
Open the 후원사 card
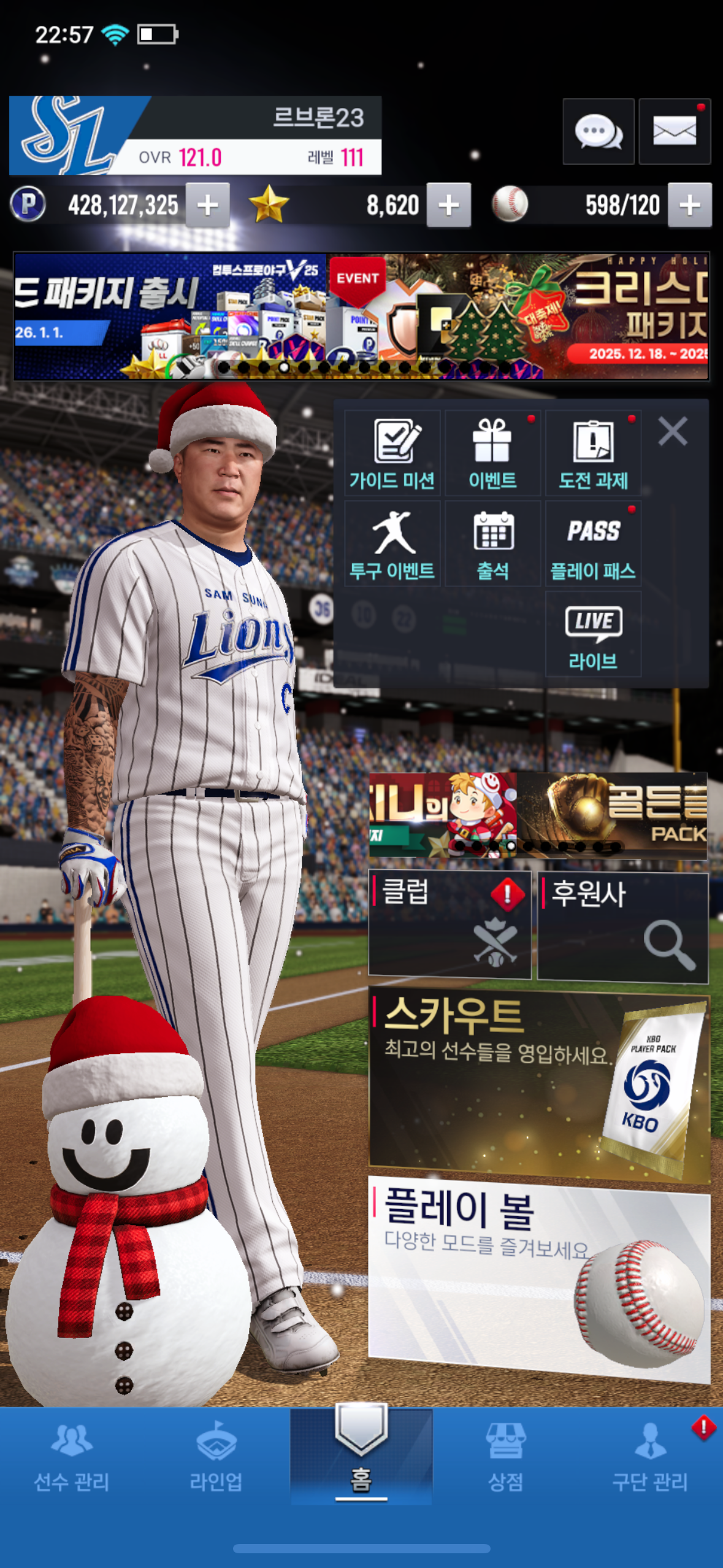tap(622, 926)
